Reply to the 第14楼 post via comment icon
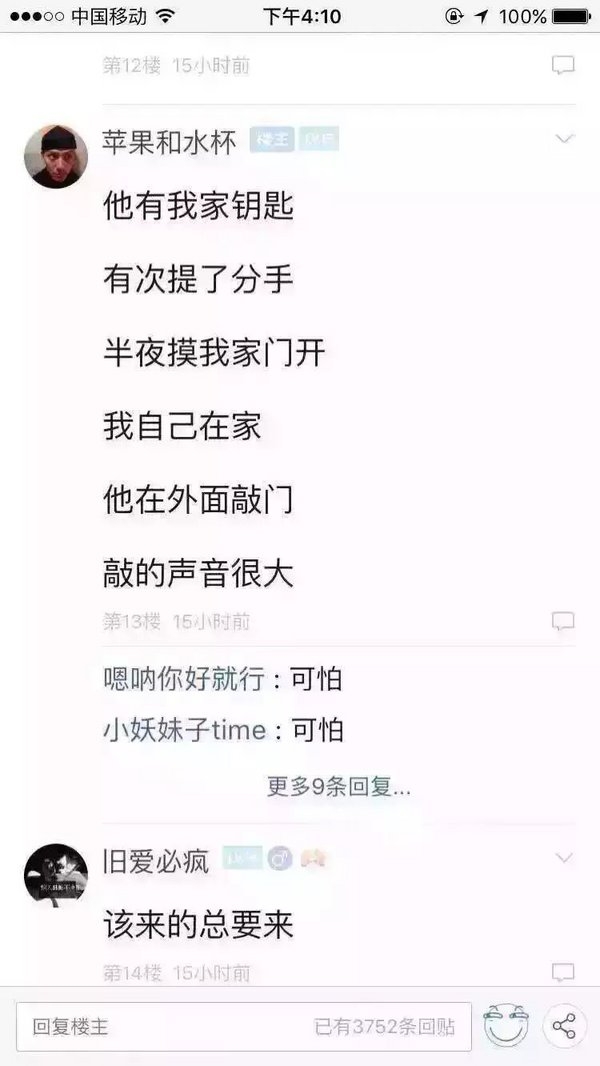The image size is (600, 1066). [563, 972]
